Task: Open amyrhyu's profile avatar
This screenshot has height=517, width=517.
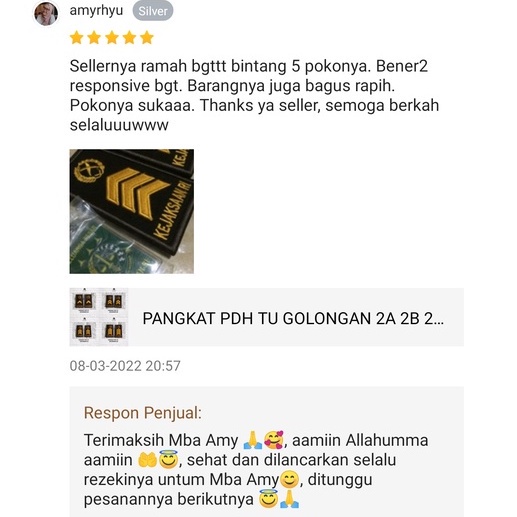Action: pos(46,13)
